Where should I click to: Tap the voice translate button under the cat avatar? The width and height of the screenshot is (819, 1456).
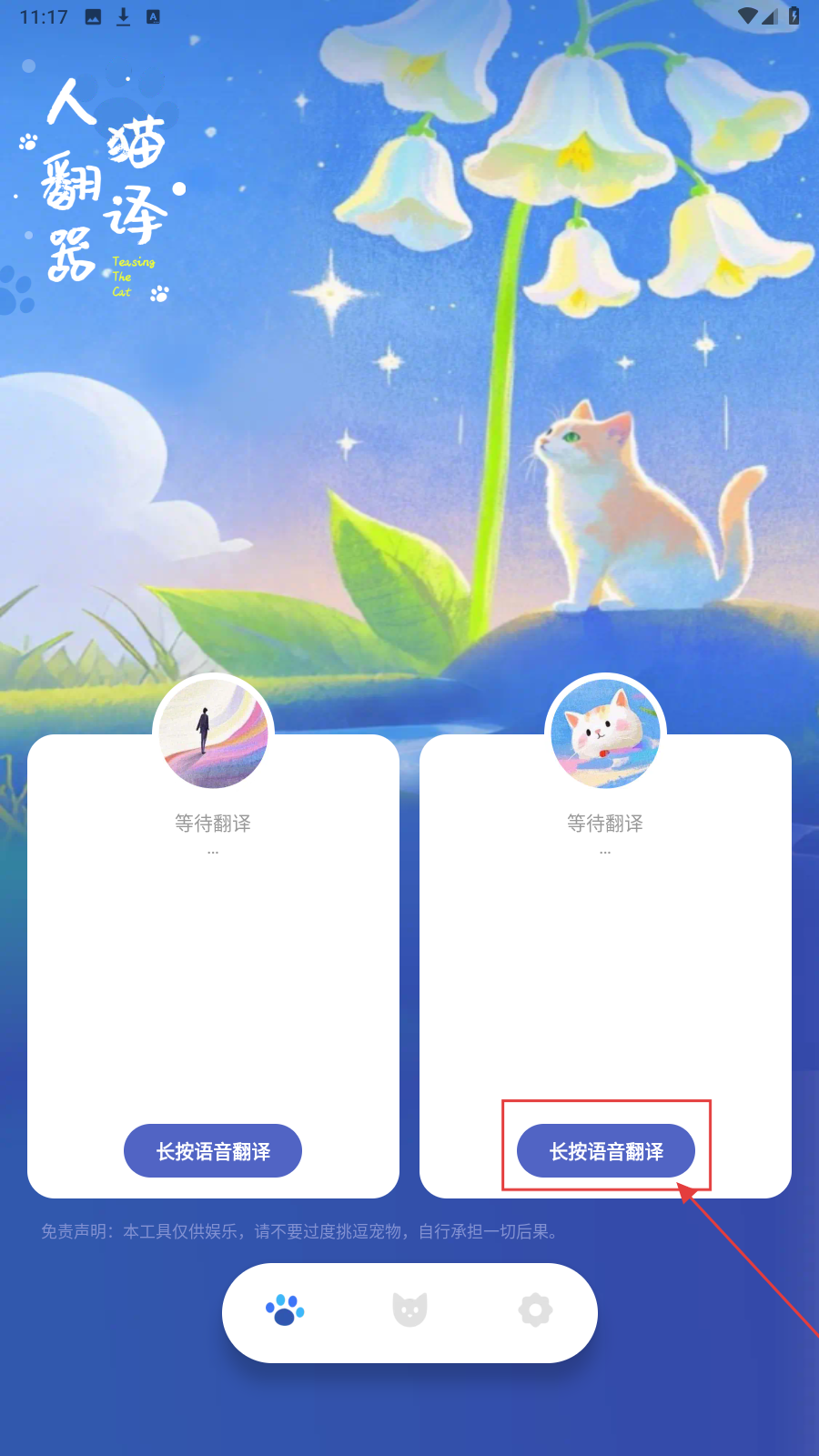(606, 1151)
